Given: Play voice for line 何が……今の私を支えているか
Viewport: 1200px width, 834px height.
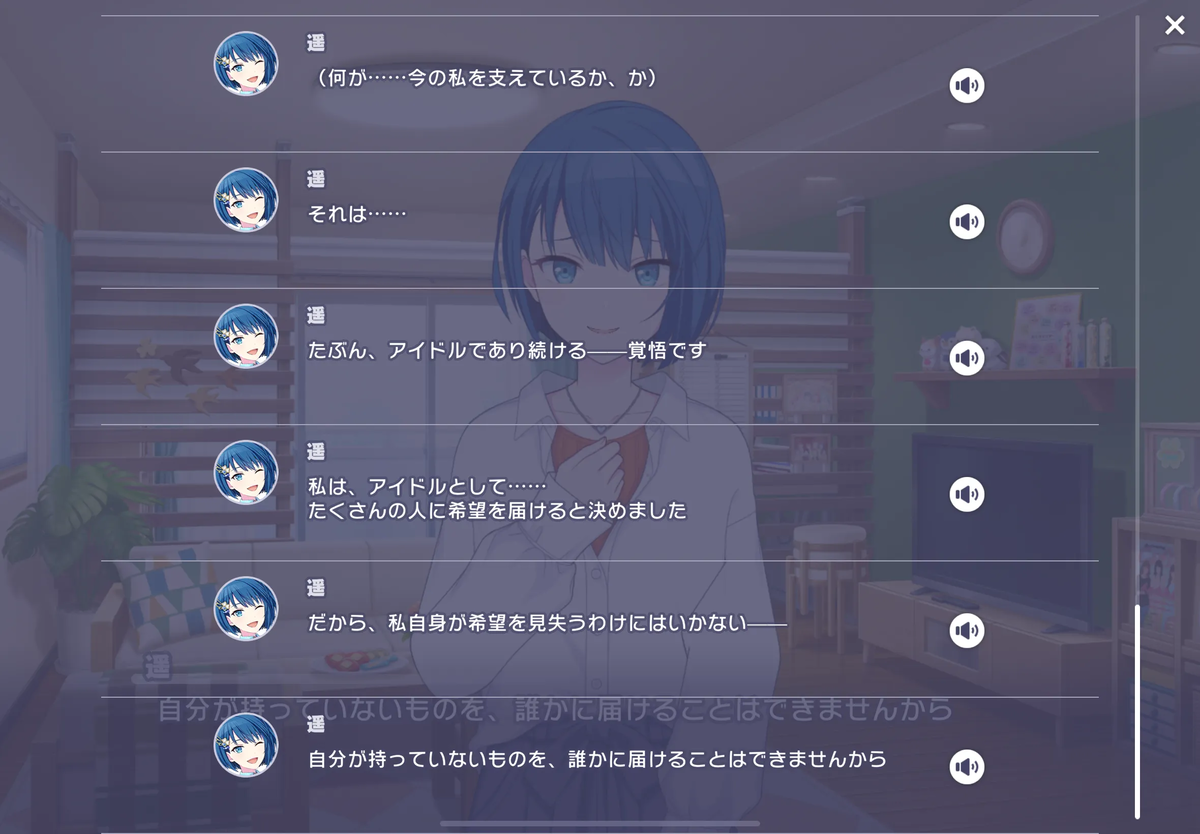Looking at the screenshot, I should click(966, 86).
